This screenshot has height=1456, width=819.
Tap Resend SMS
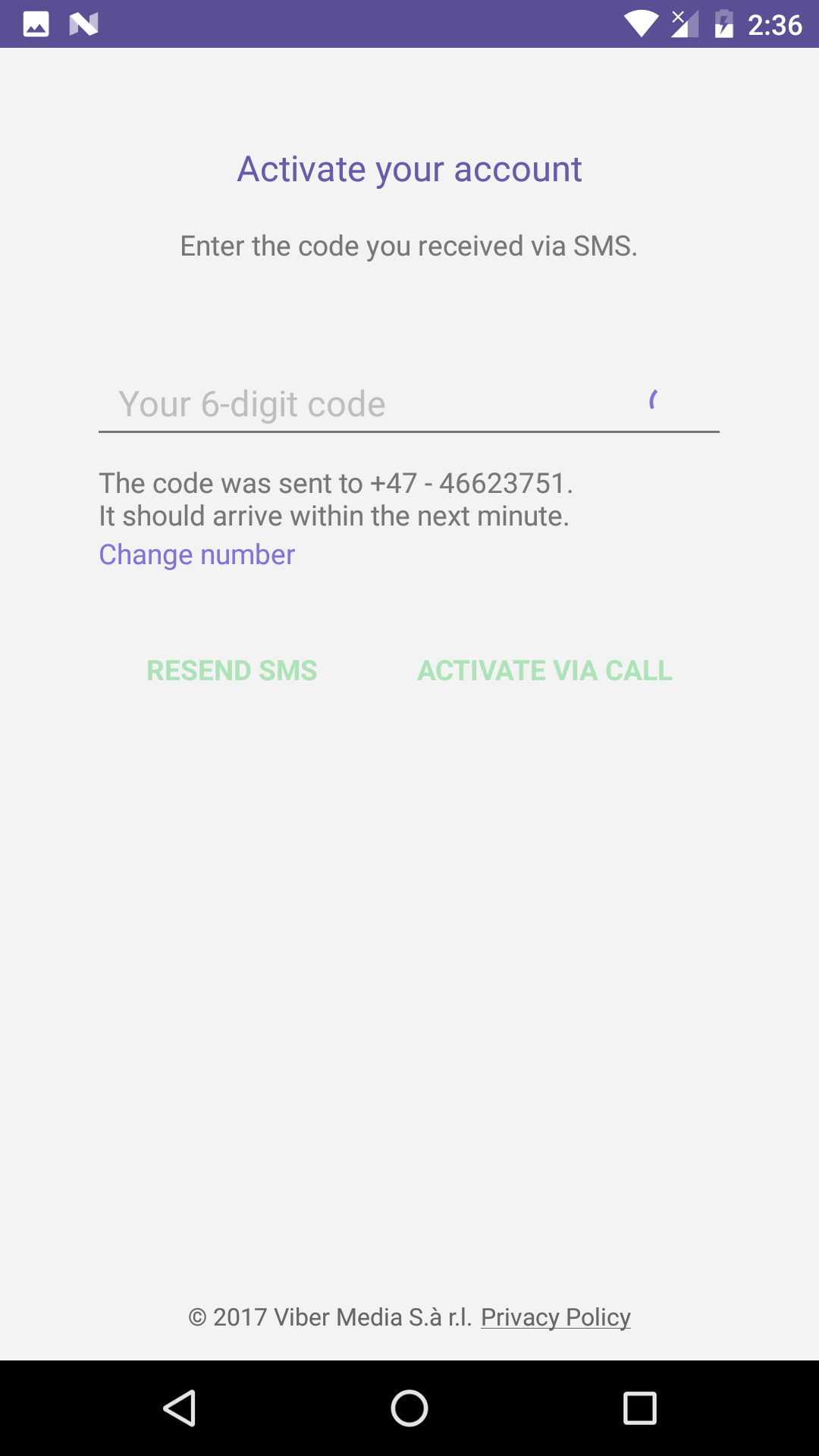pos(232,670)
